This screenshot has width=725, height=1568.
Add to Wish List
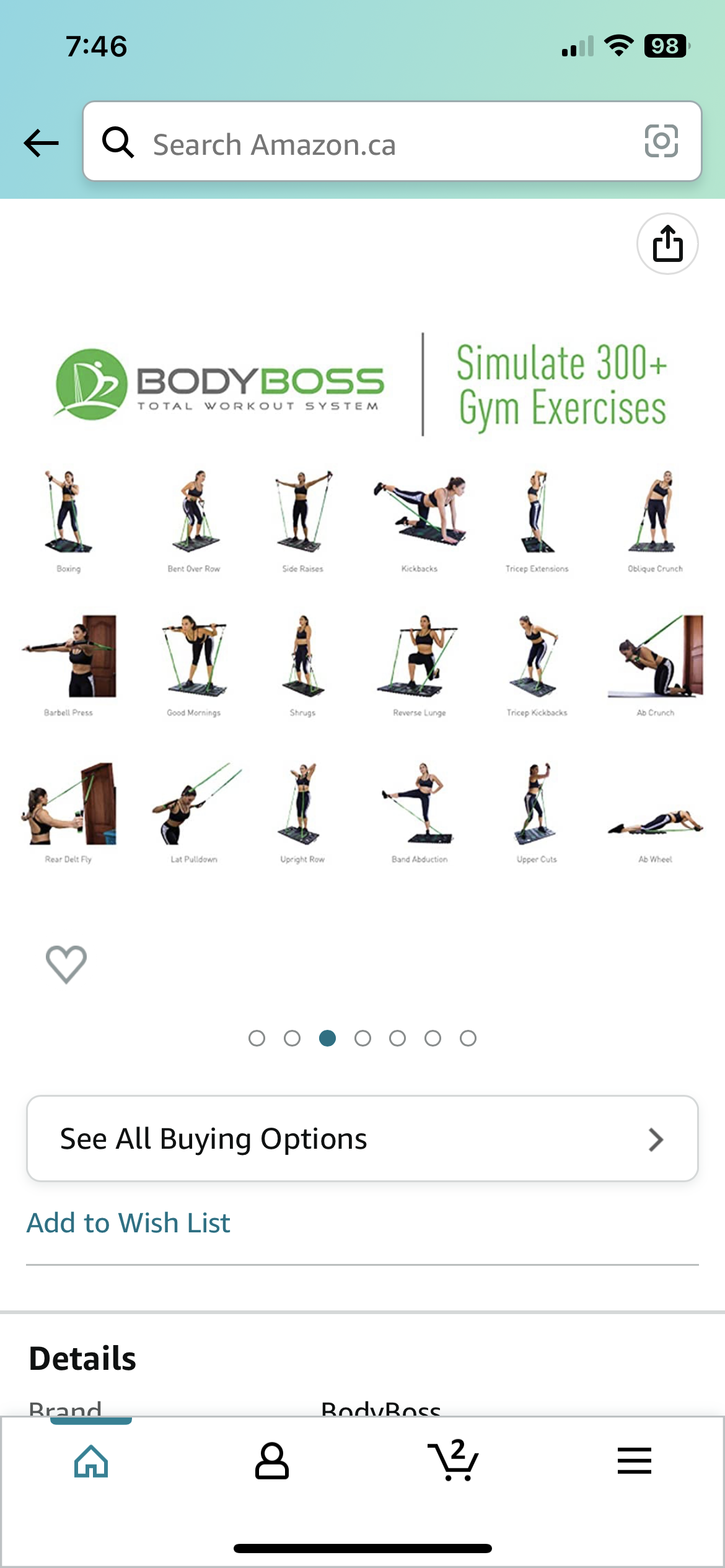(x=128, y=1223)
